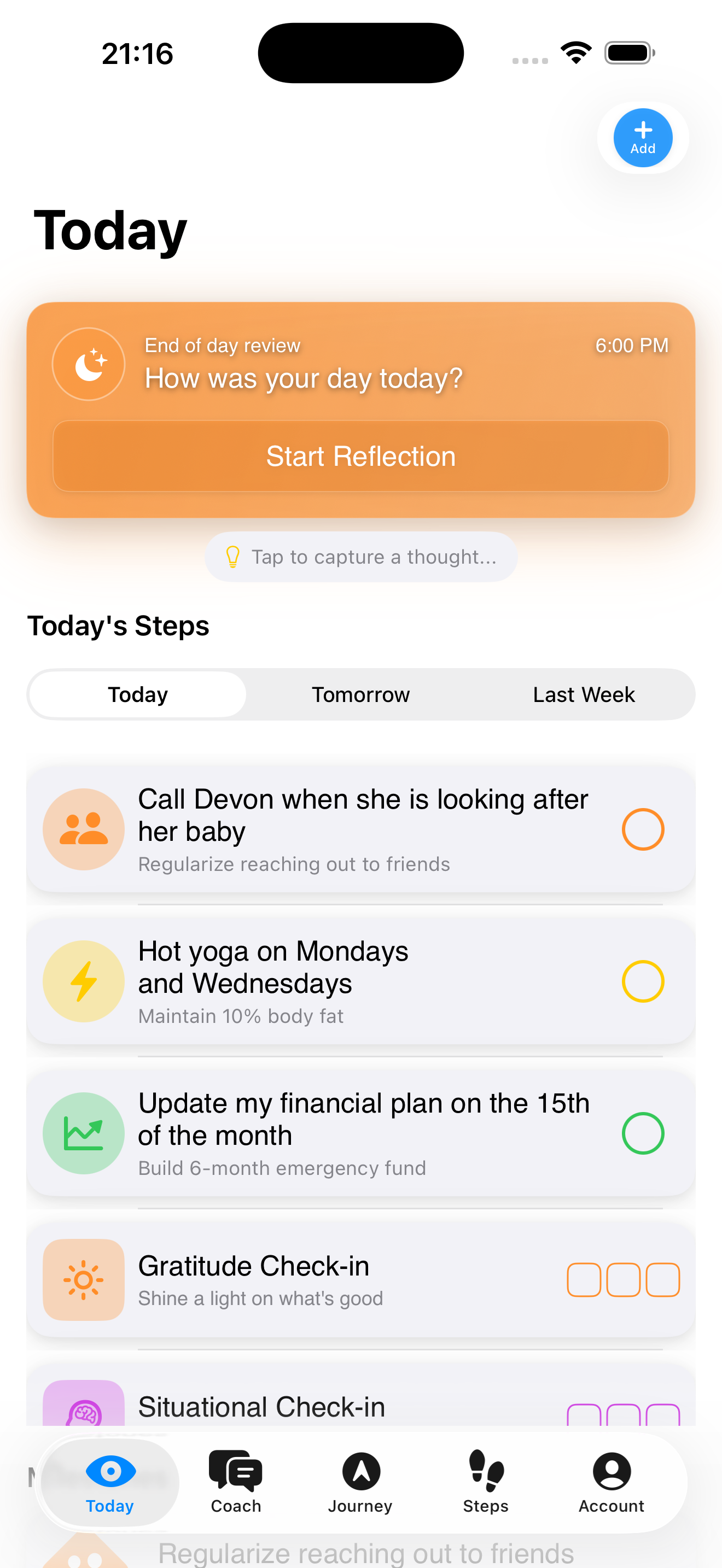Start the end of day reflection
The image size is (722, 1568).
(360, 457)
